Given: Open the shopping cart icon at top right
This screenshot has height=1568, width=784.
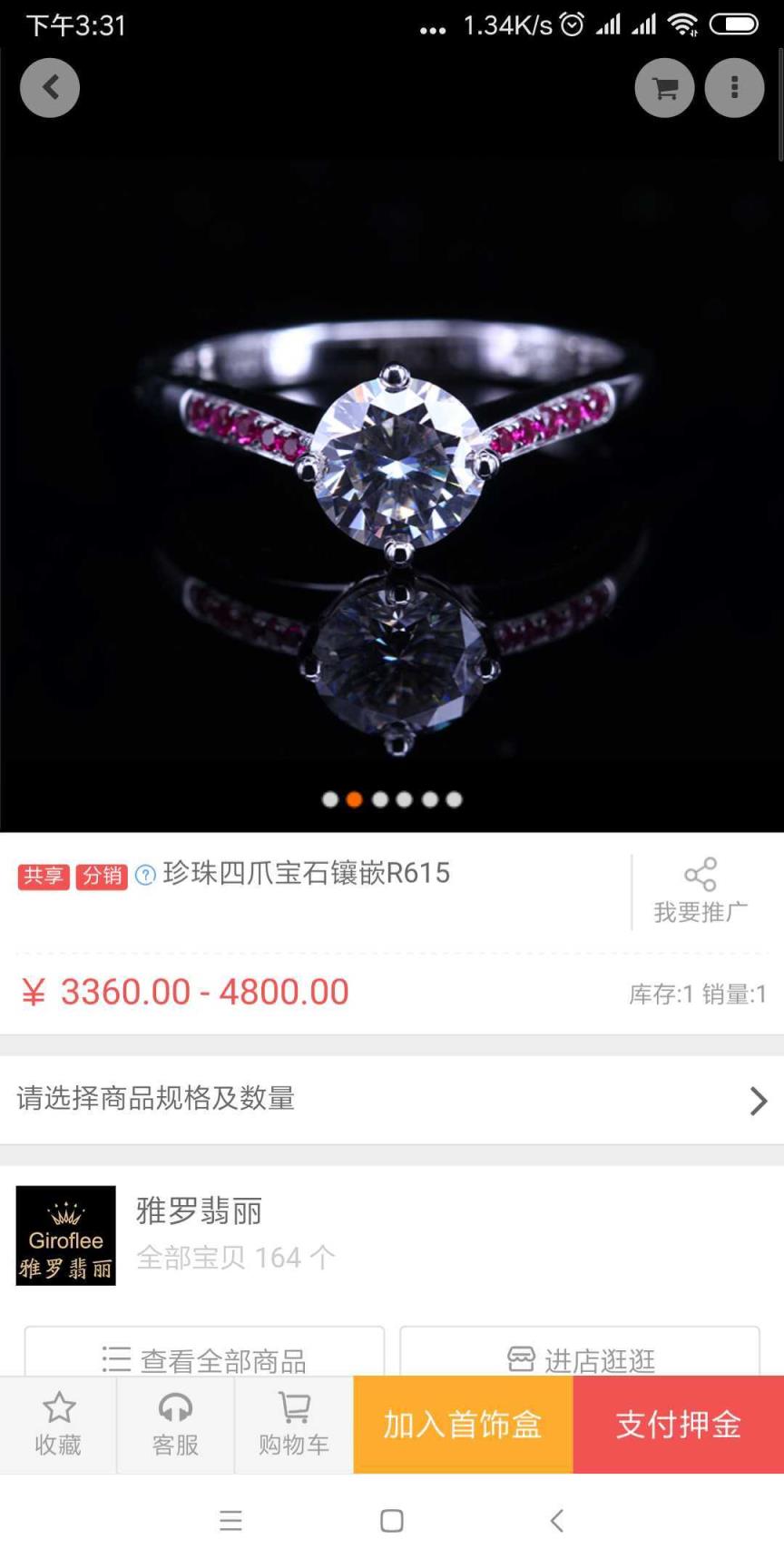Looking at the screenshot, I should 665,87.
